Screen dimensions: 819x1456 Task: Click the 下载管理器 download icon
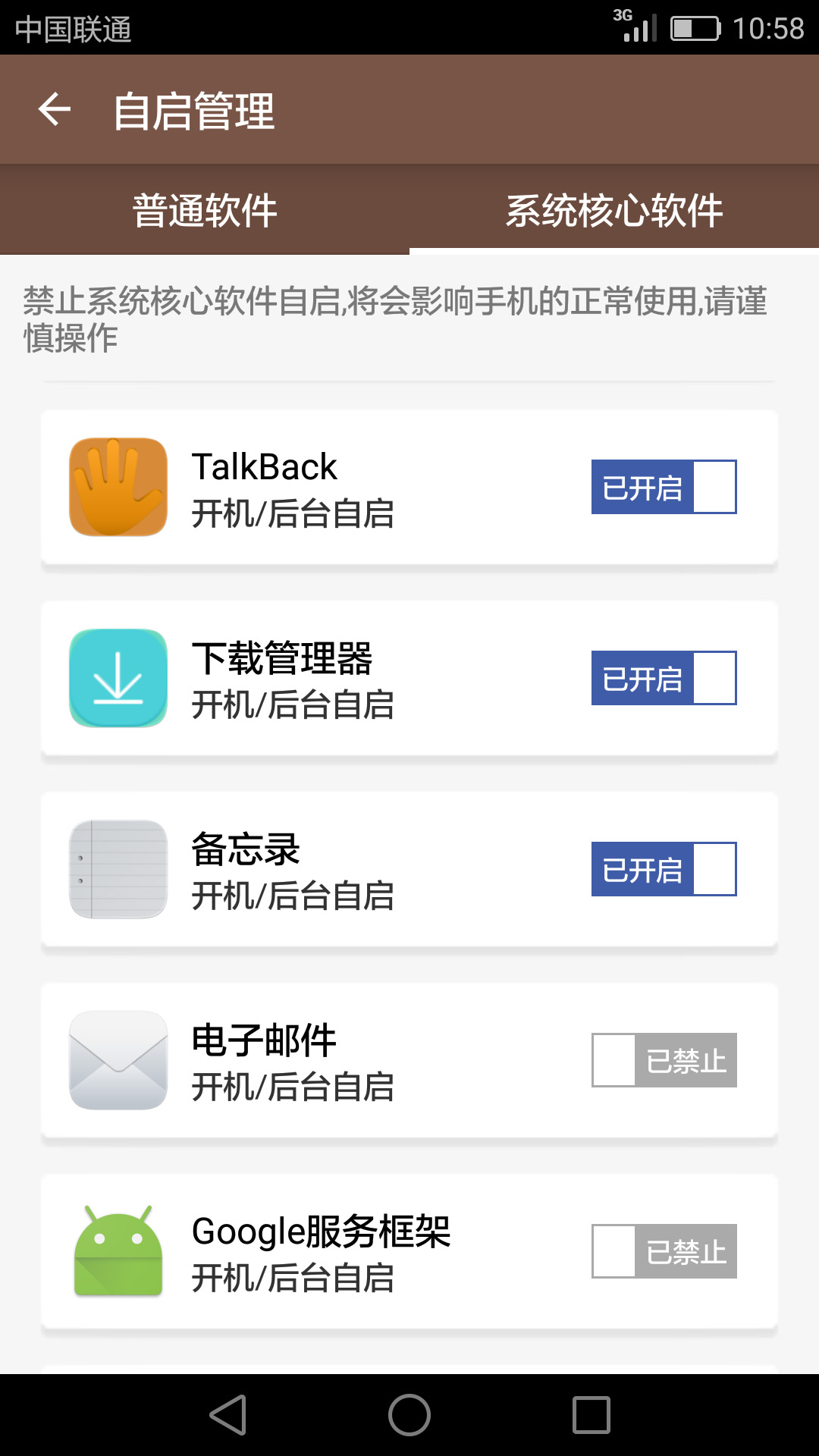point(118,679)
